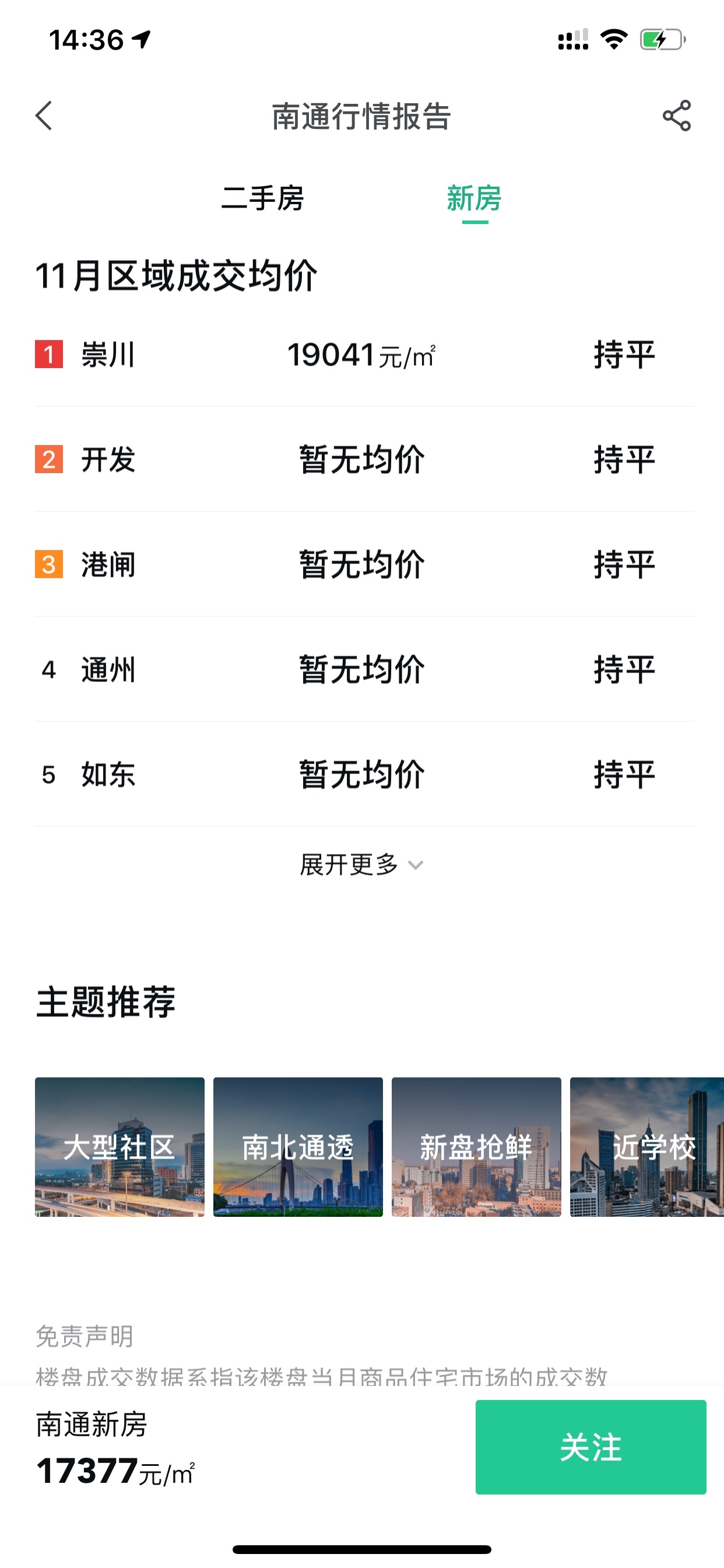Open the 近学校 theme card
The height and width of the screenshot is (1568, 724).
[647, 1147]
